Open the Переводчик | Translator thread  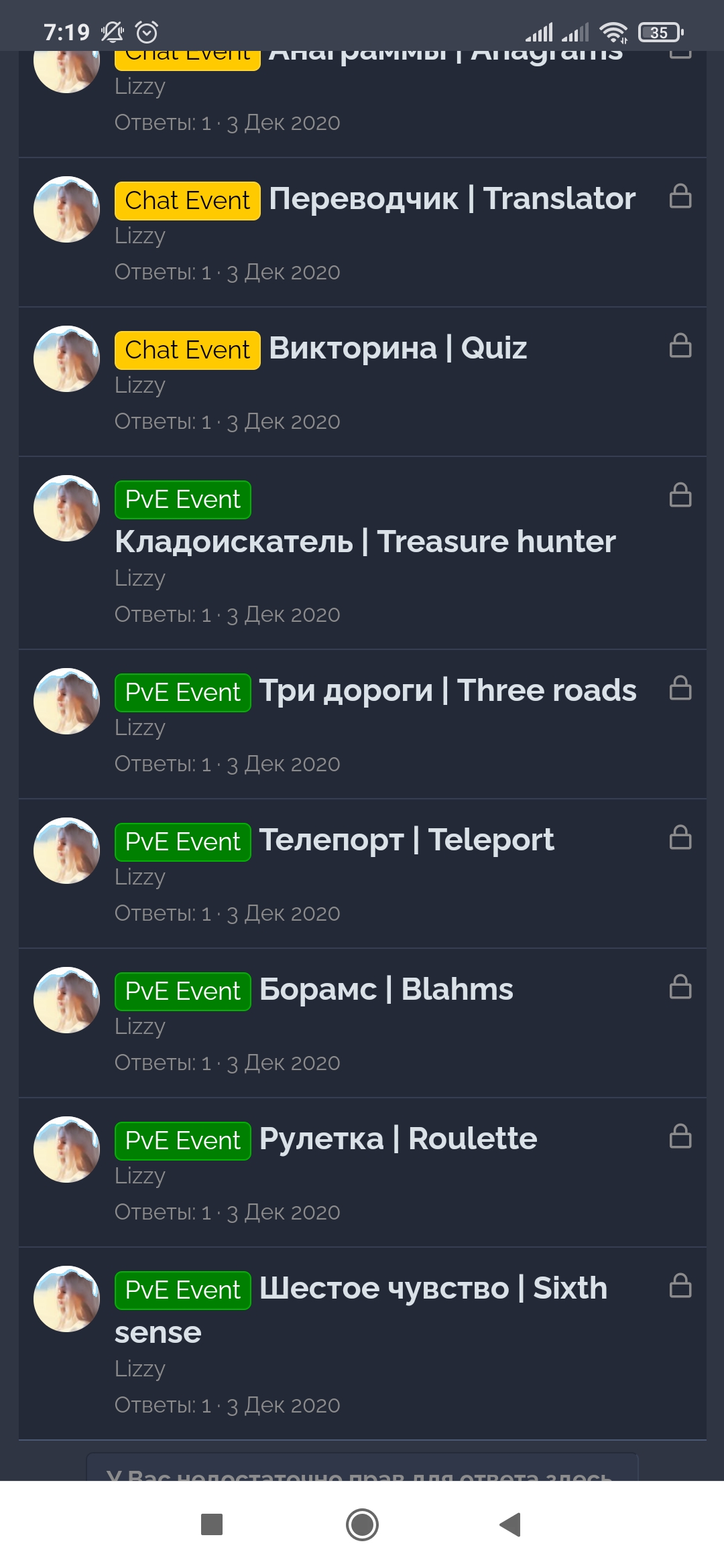click(x=452, y=199)
